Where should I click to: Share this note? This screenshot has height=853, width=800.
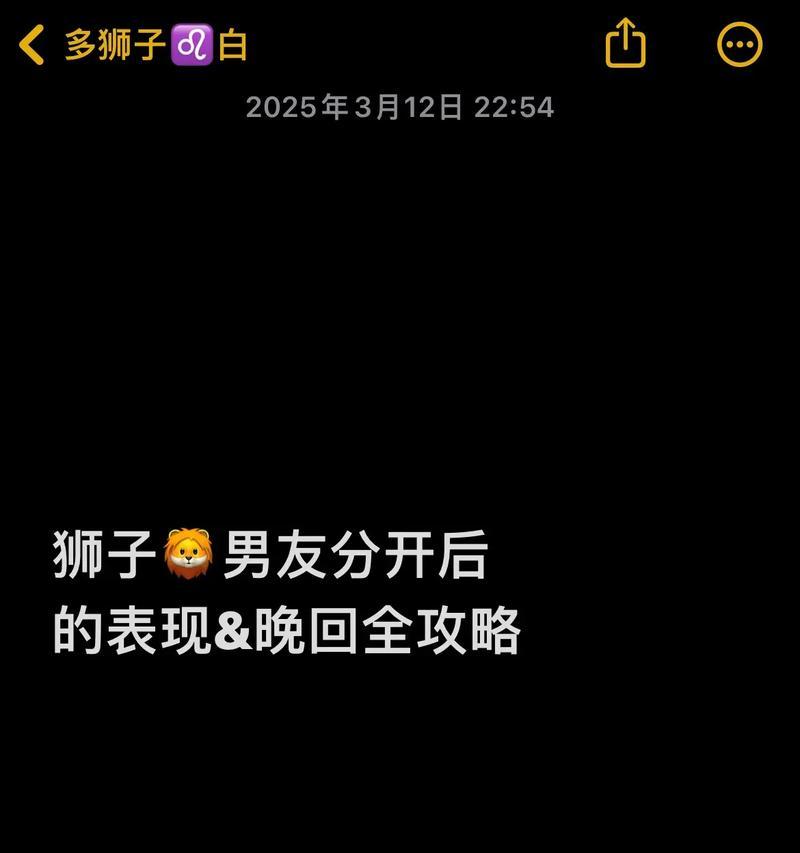click(626, 44)
